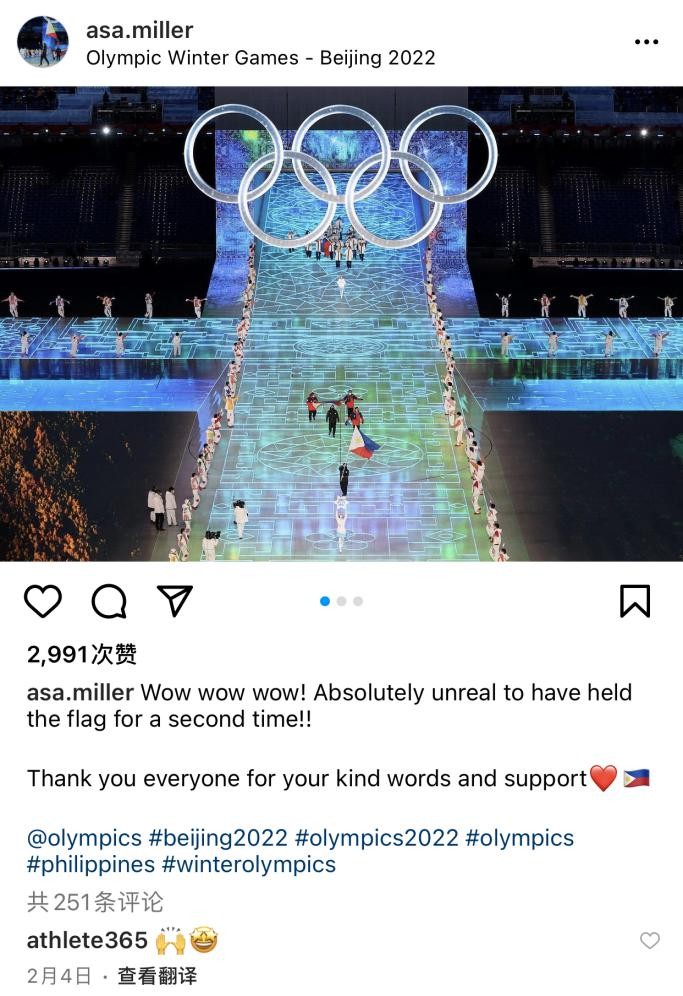Open the @olympics mention
The height and width of the screenshot is (996, 683).
84,837
